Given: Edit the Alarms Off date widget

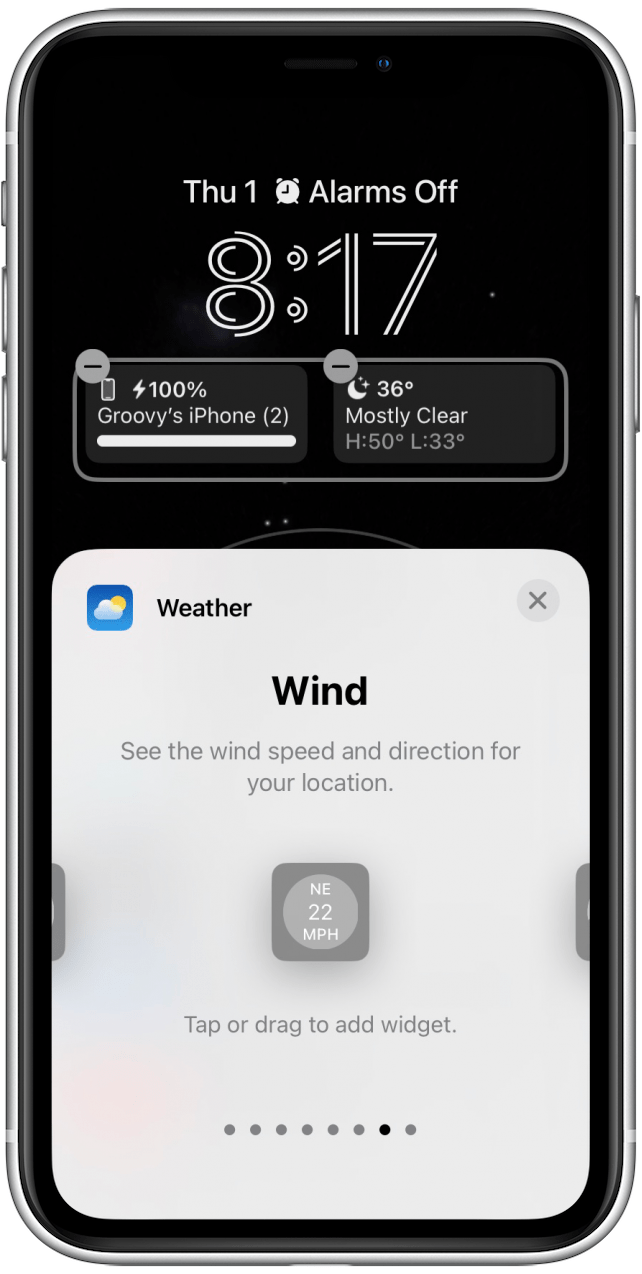Looking at the screenshot, I should coord(320,192).
